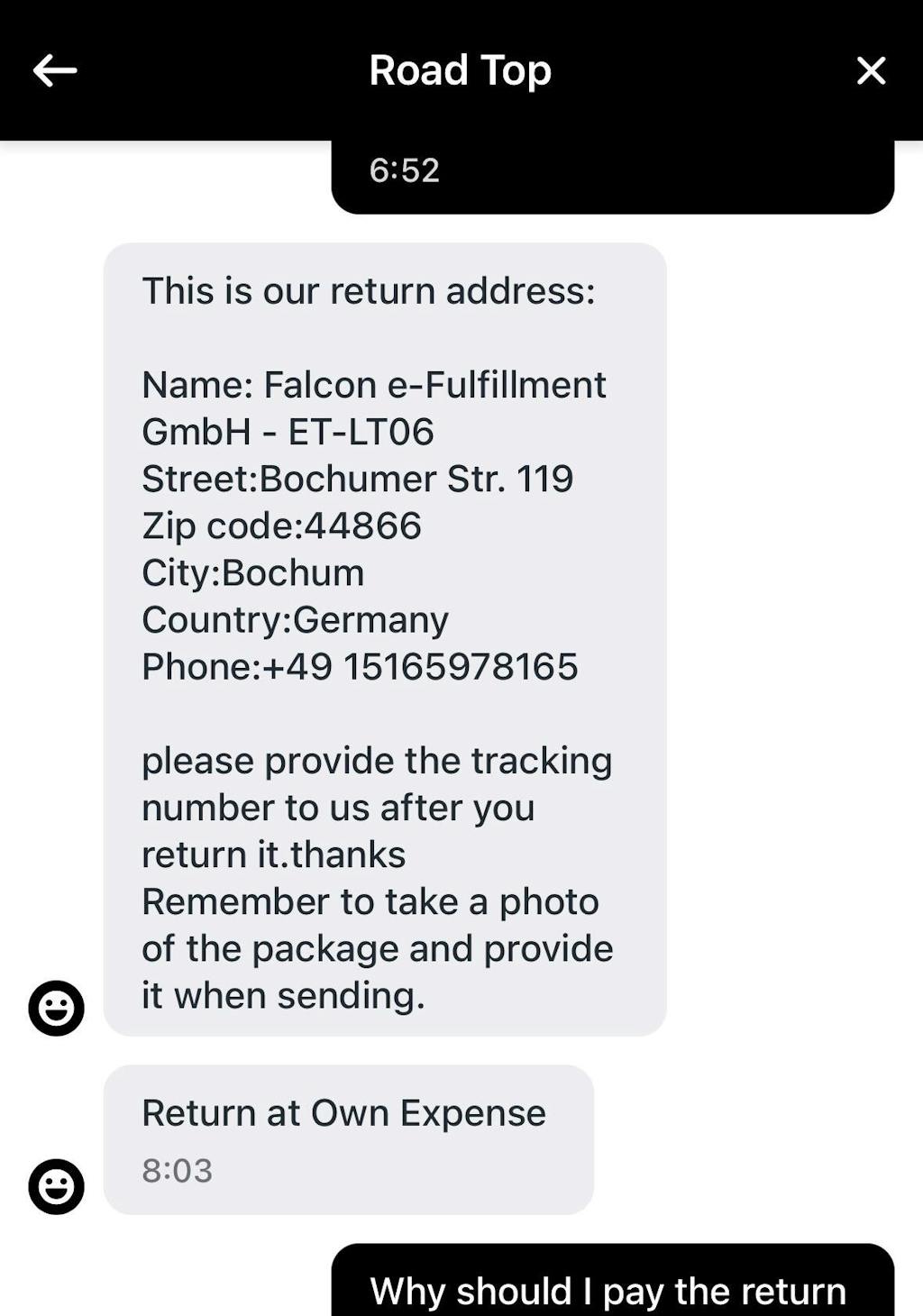Close the Road Top chat

point(871,70)
